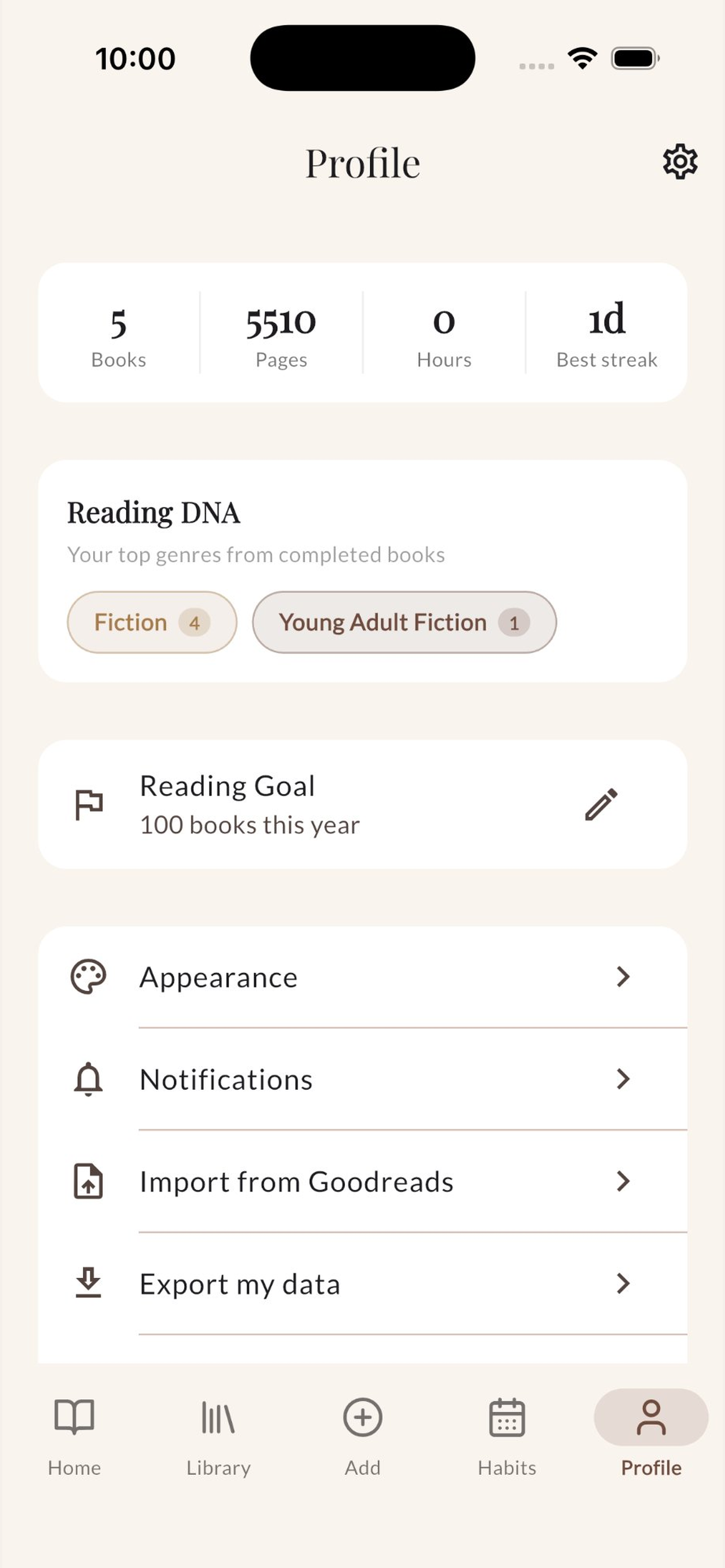Screen dimensions: 725x1568
Task: Select the Young Adult Fiction genre chip
Action: pyautogui.click(x=404, y=622)
